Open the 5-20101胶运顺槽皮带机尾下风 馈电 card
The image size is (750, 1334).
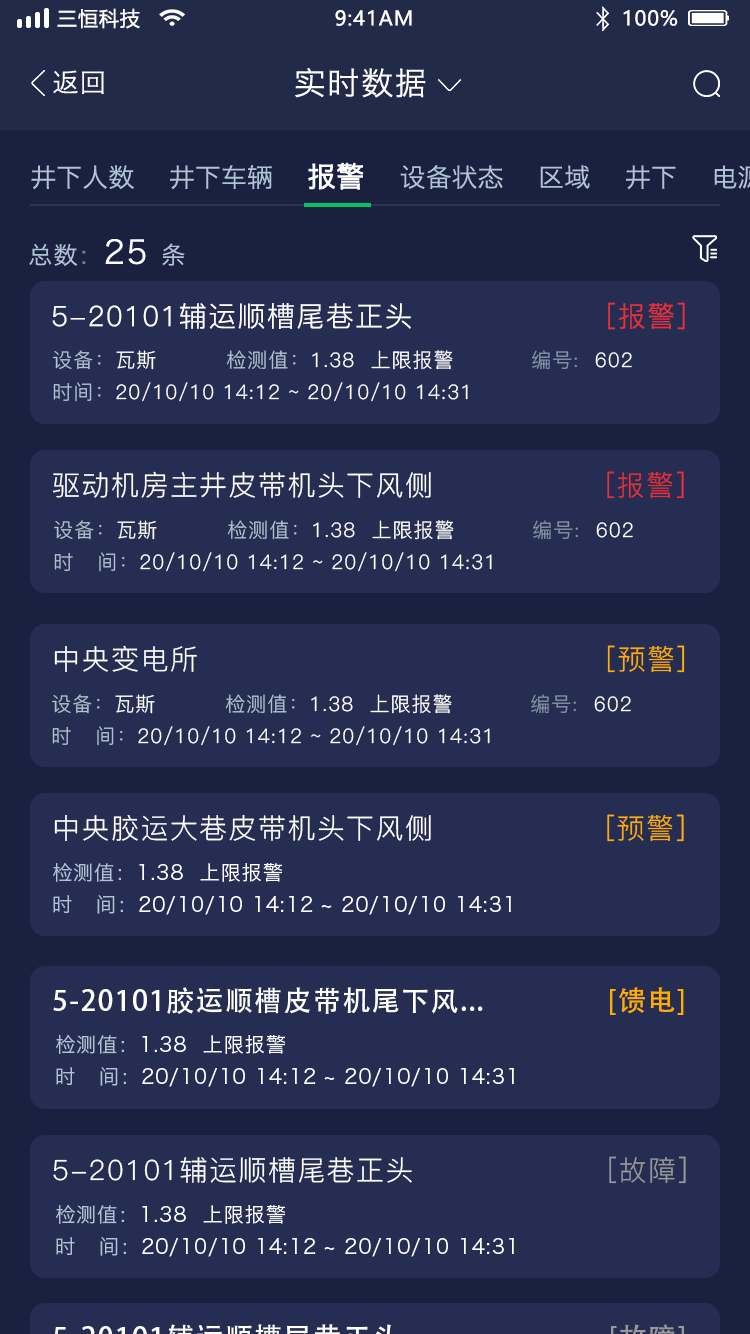click(x=374, y=1037)
